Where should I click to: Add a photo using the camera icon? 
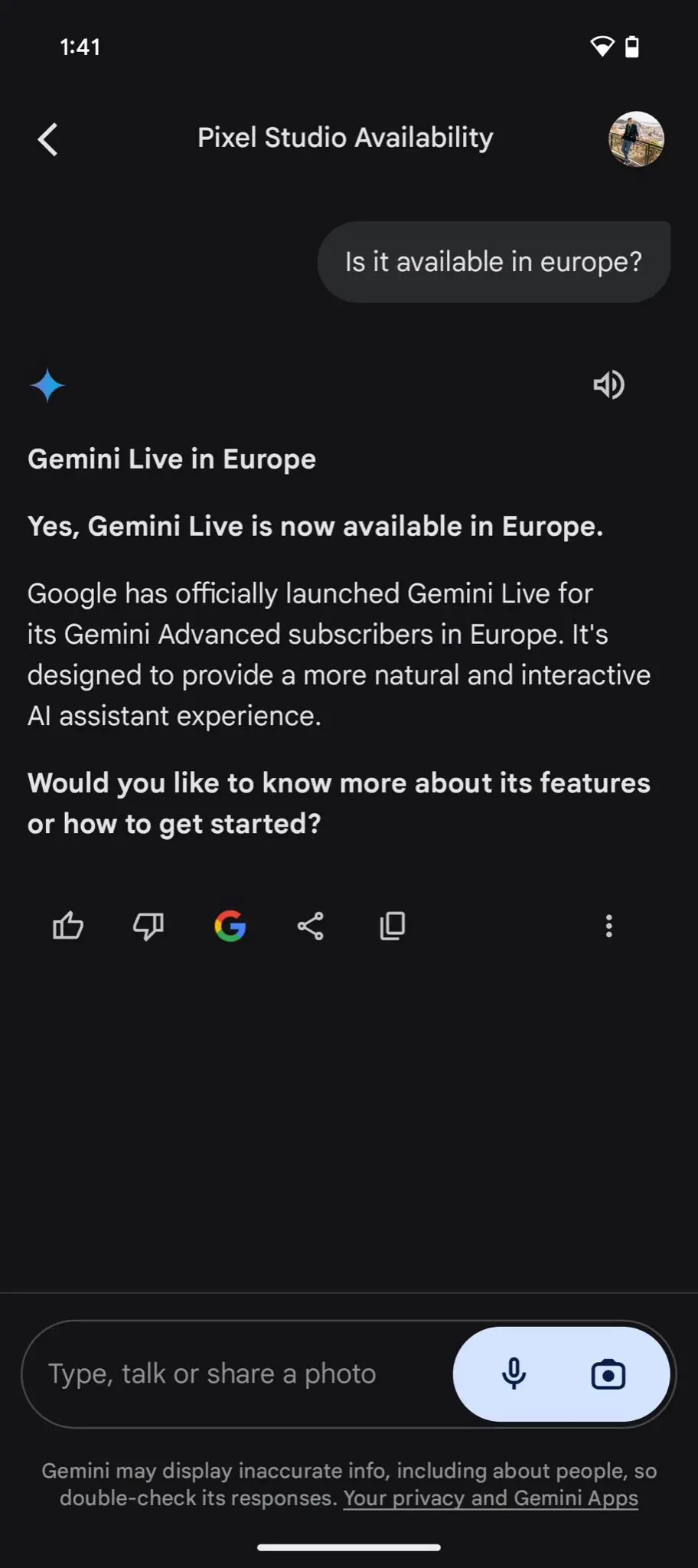(608, 1374)
